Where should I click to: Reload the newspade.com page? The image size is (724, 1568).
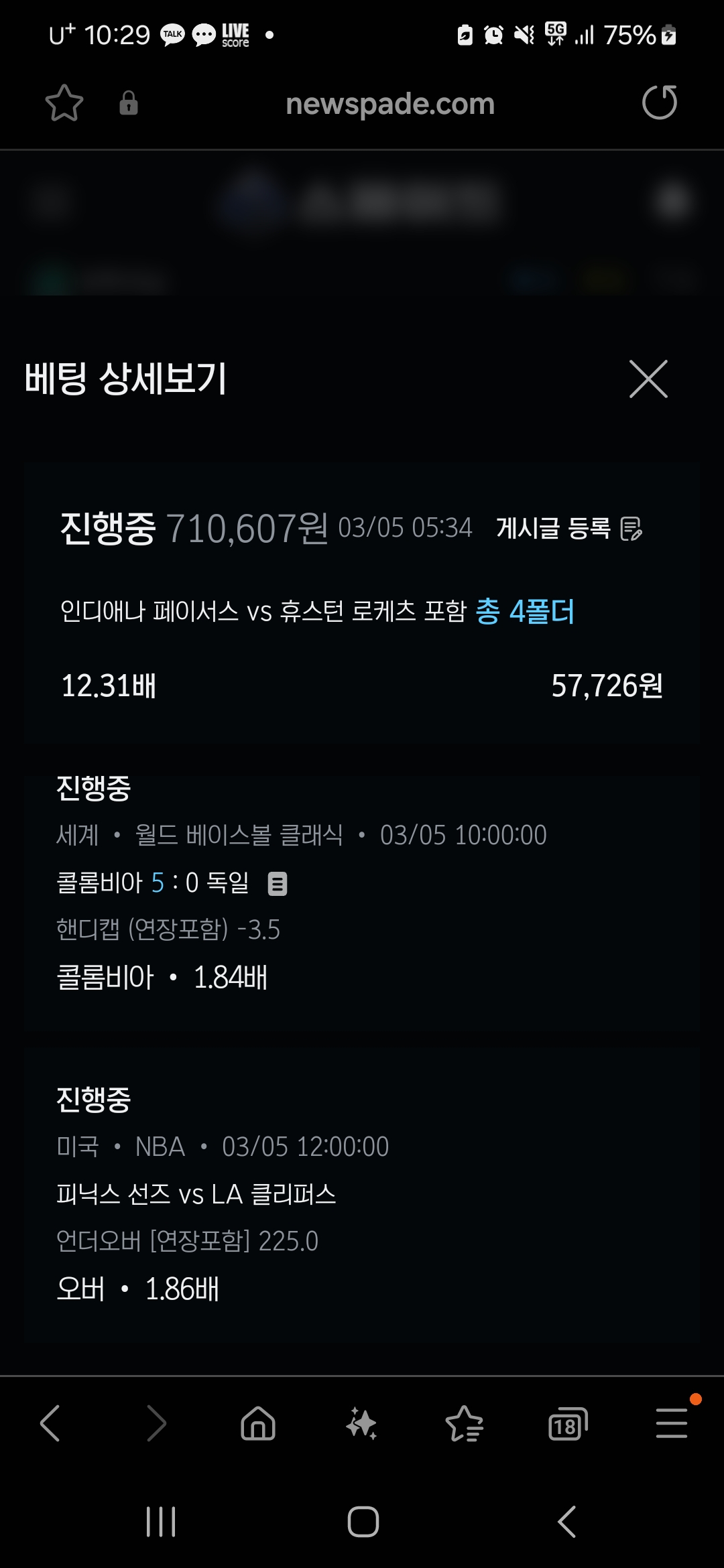coord(660,103)
